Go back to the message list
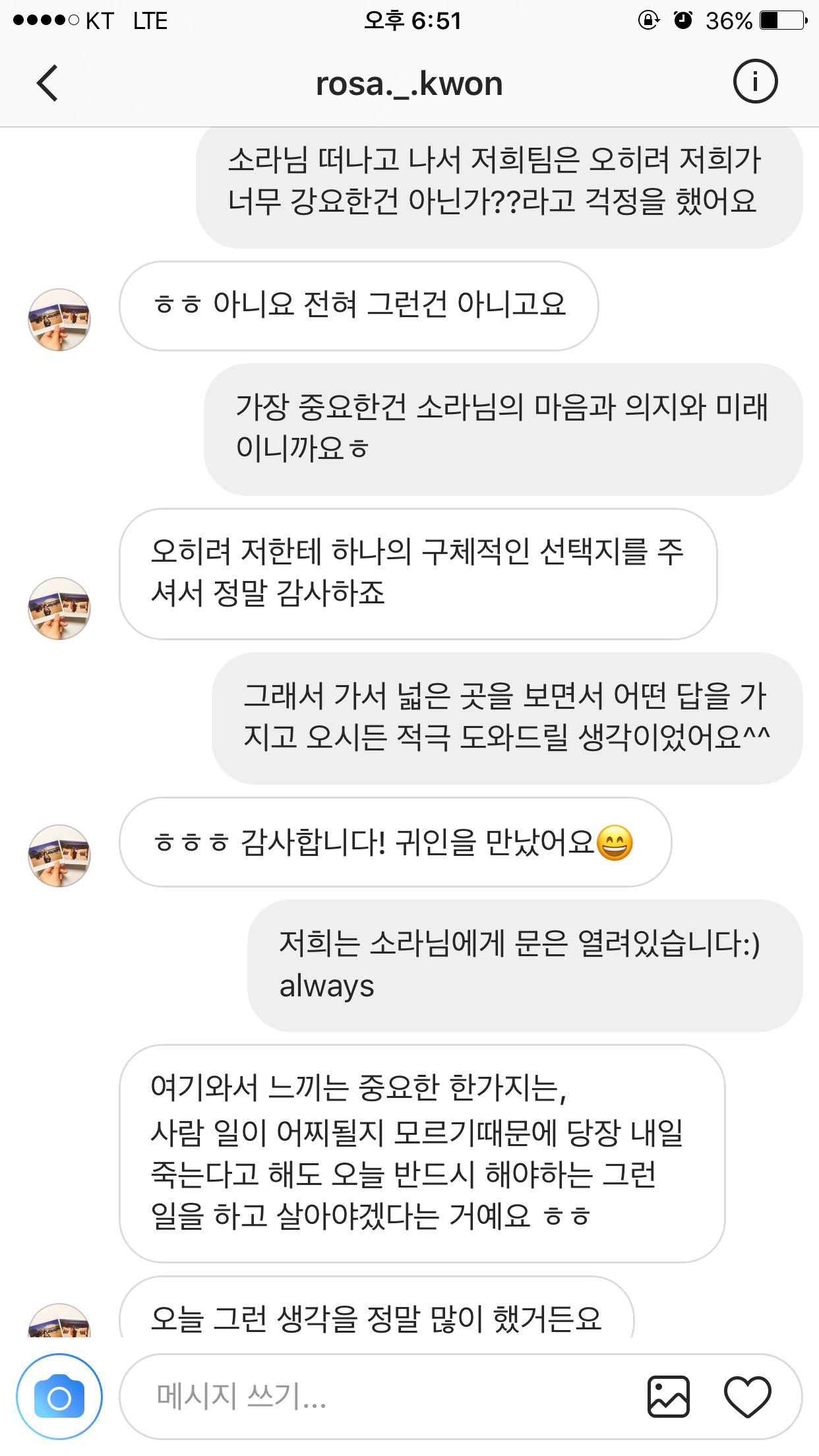This screenshot has width=819, height=1456. point(47,83)
